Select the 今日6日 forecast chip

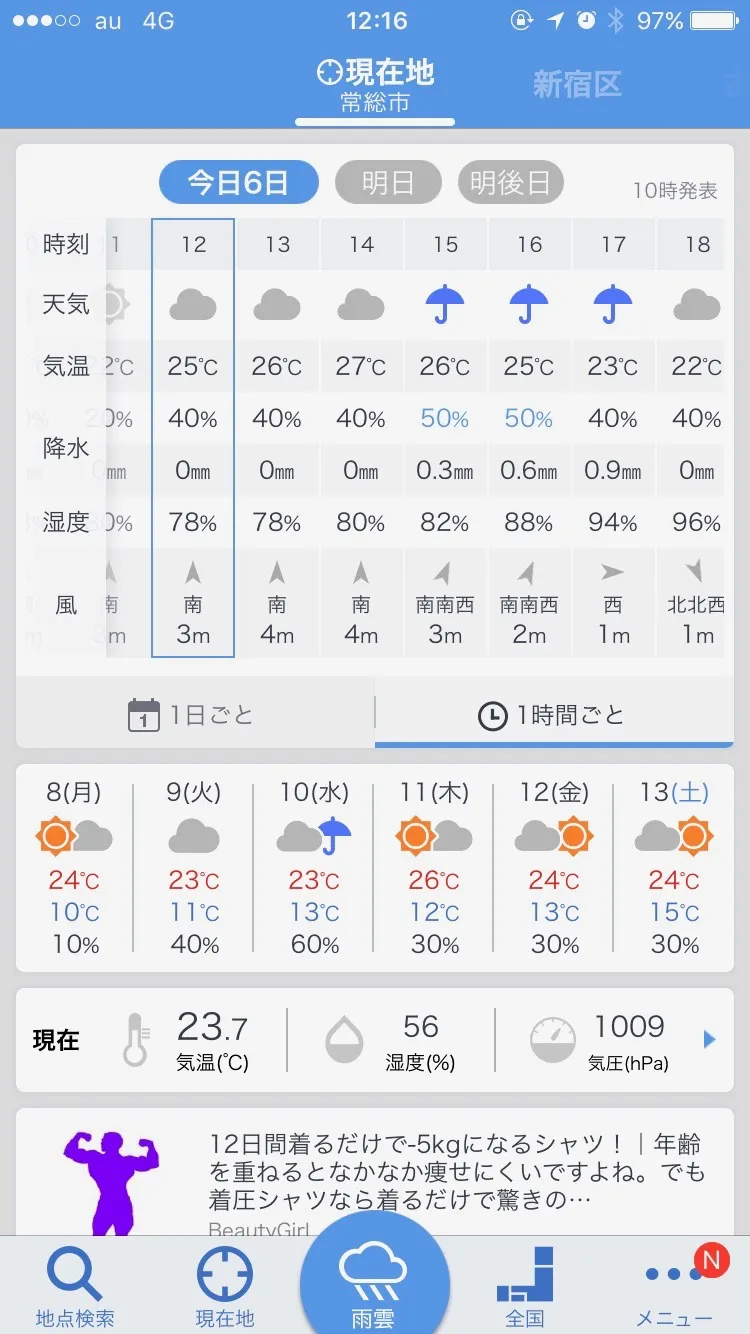[238, 183]
